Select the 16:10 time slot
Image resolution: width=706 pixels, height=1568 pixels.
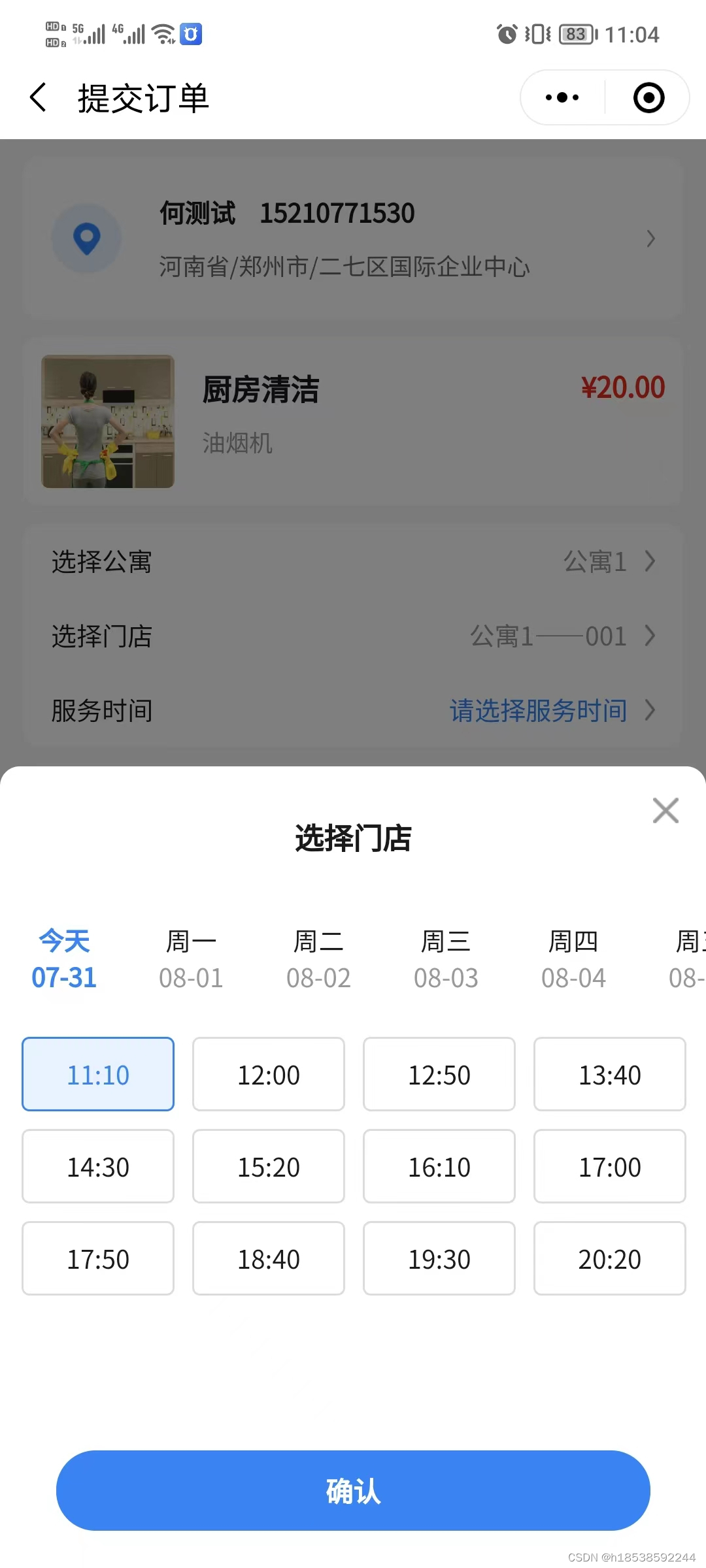coord(439,1166)
